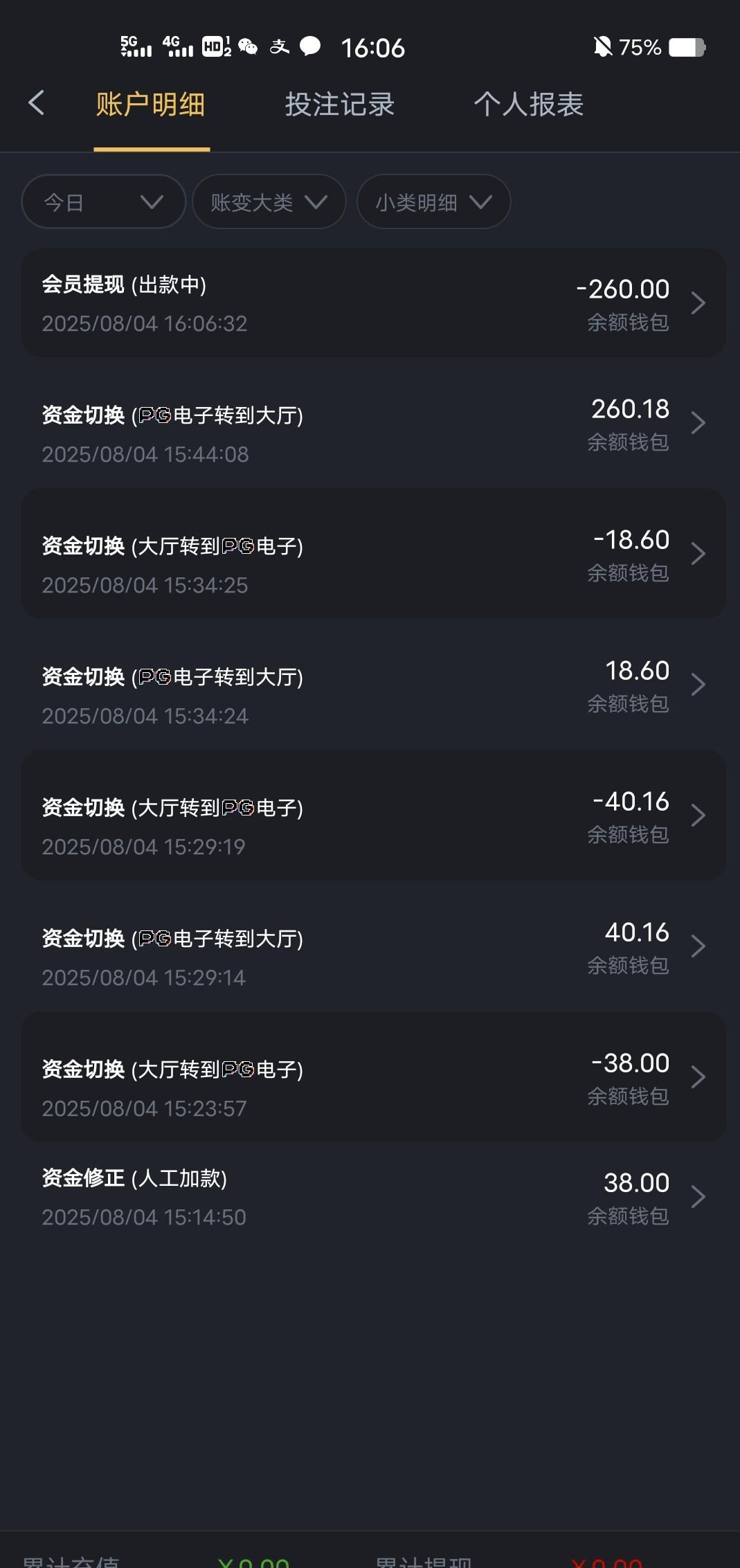Open the 小类明细 filter dropdown
740x1568 pixels.
(434, 201)
